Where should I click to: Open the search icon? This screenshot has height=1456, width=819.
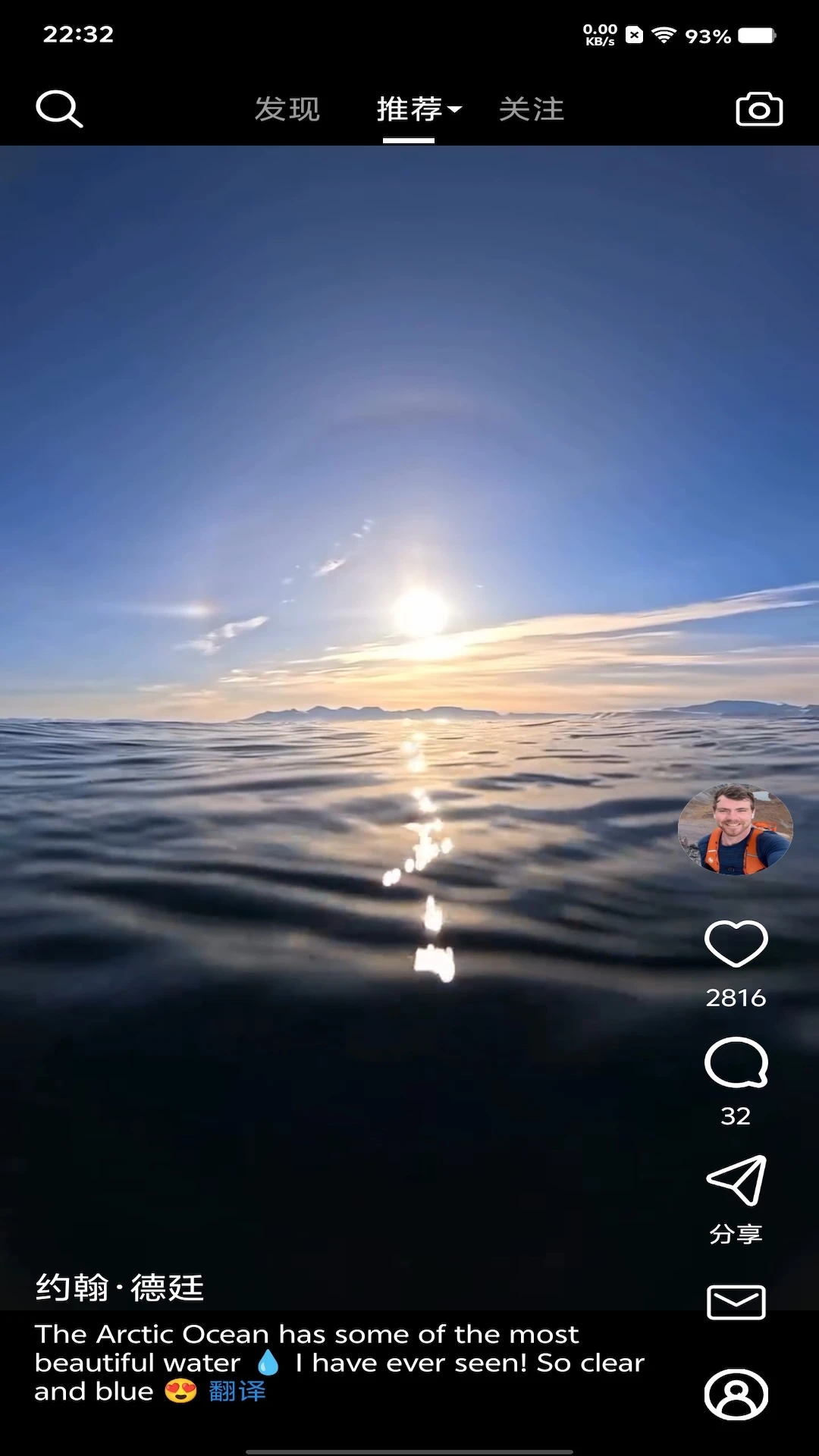click(59, 109)
